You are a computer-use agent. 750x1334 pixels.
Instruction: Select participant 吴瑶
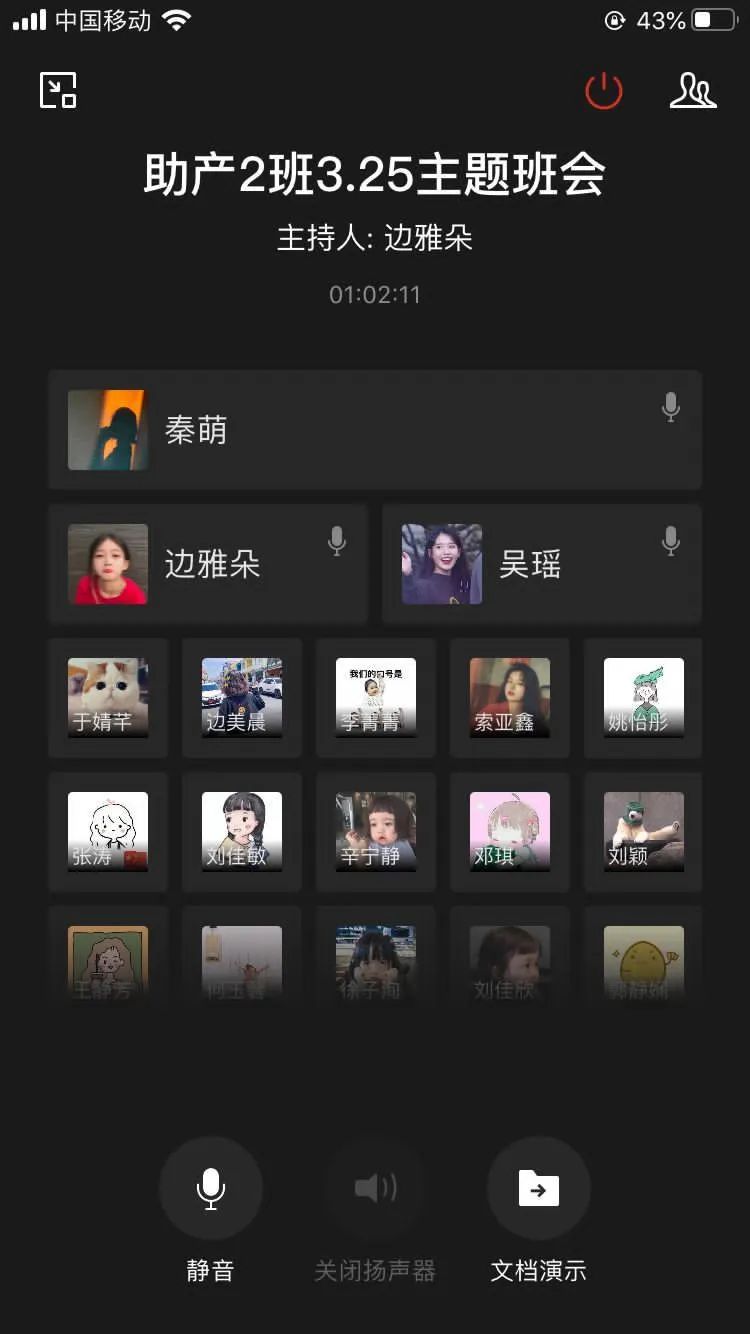point(542,564)
